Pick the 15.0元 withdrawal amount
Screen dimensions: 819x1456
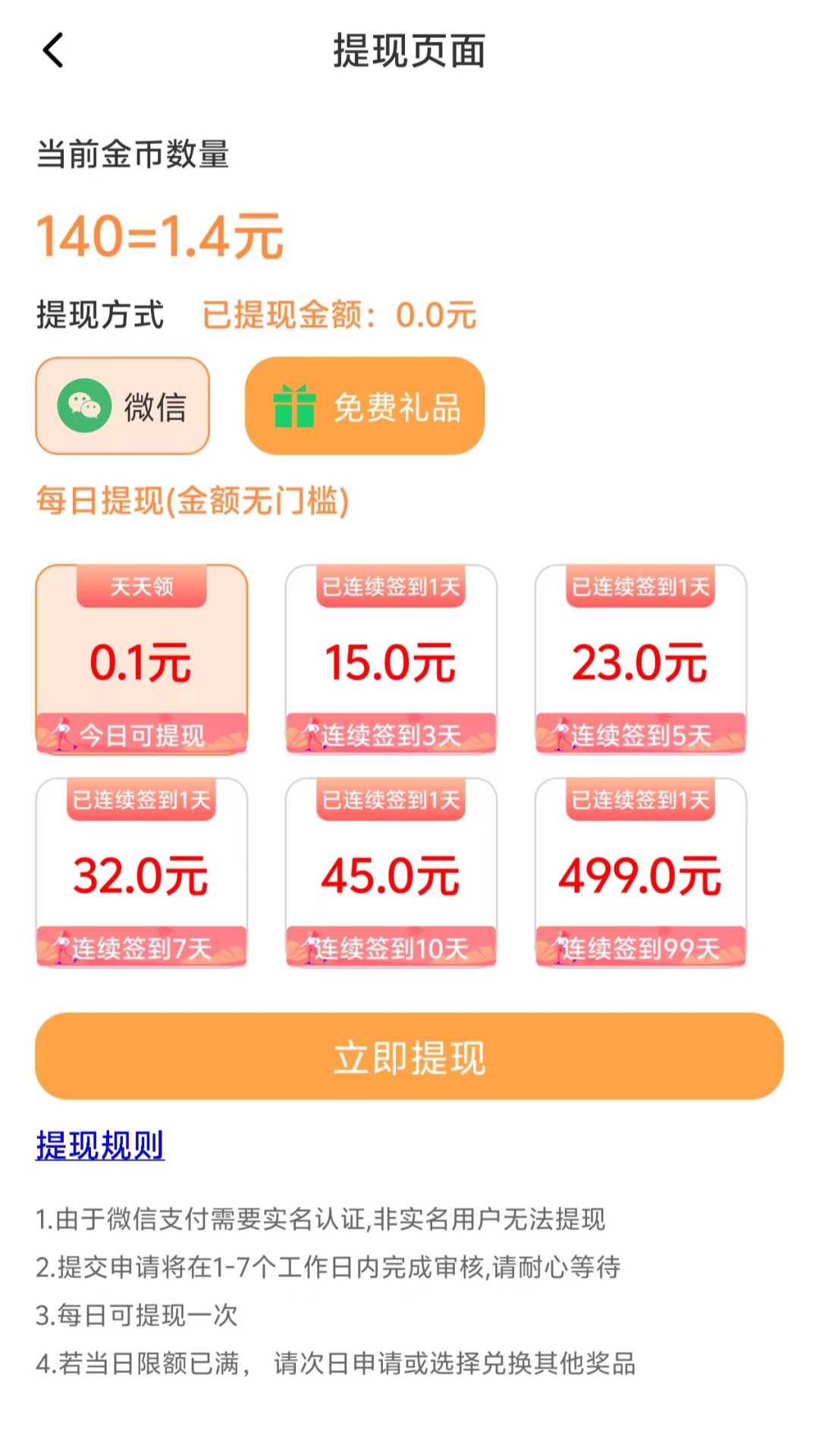click(391, 660)
